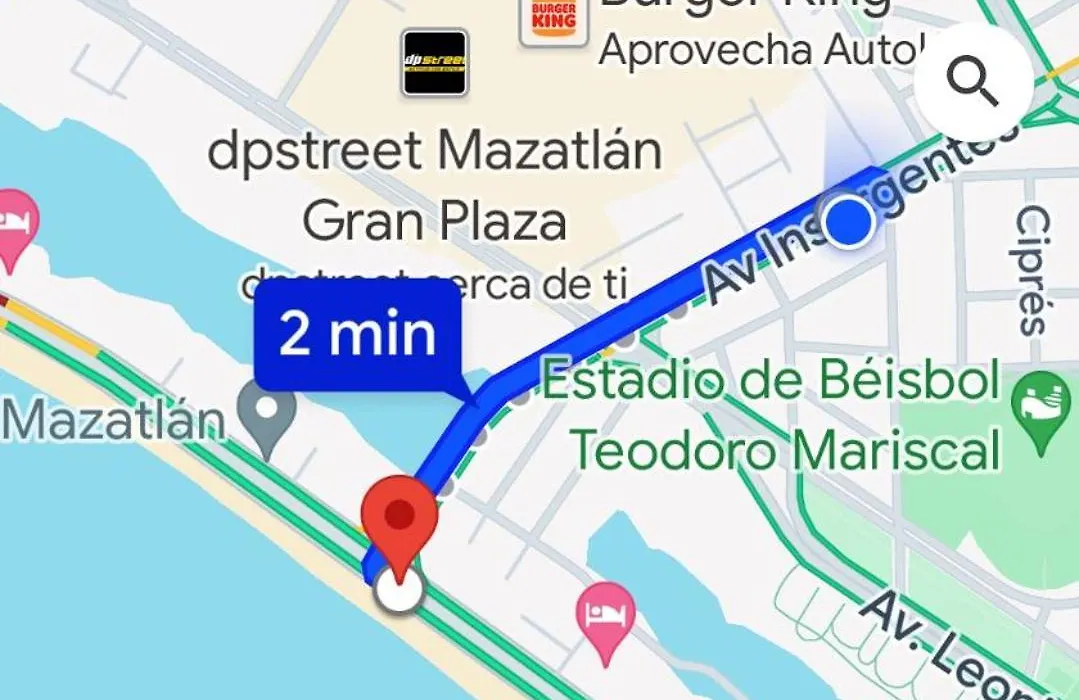Open dpstreet Mazatlán Gran Plaza marker
This screenshot has height=700, width=1079.
pos(434,63)
